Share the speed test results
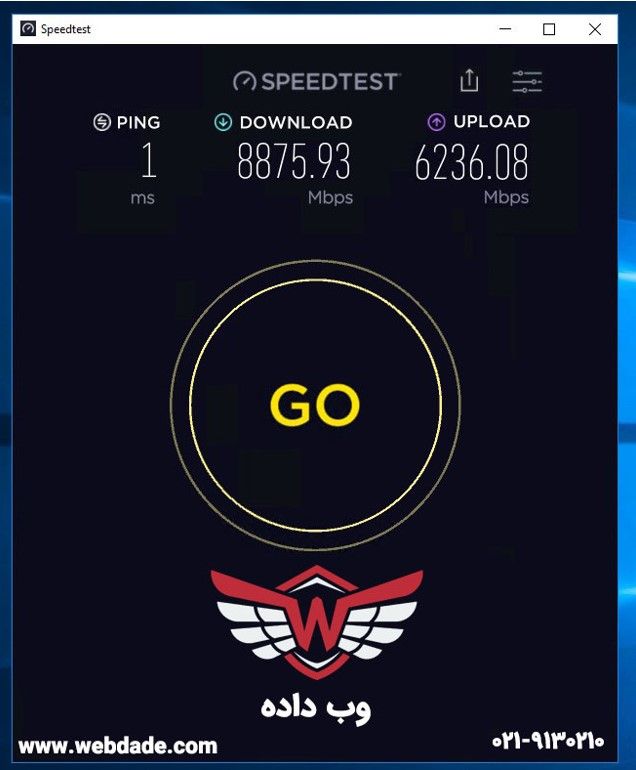 coord(469,81)
